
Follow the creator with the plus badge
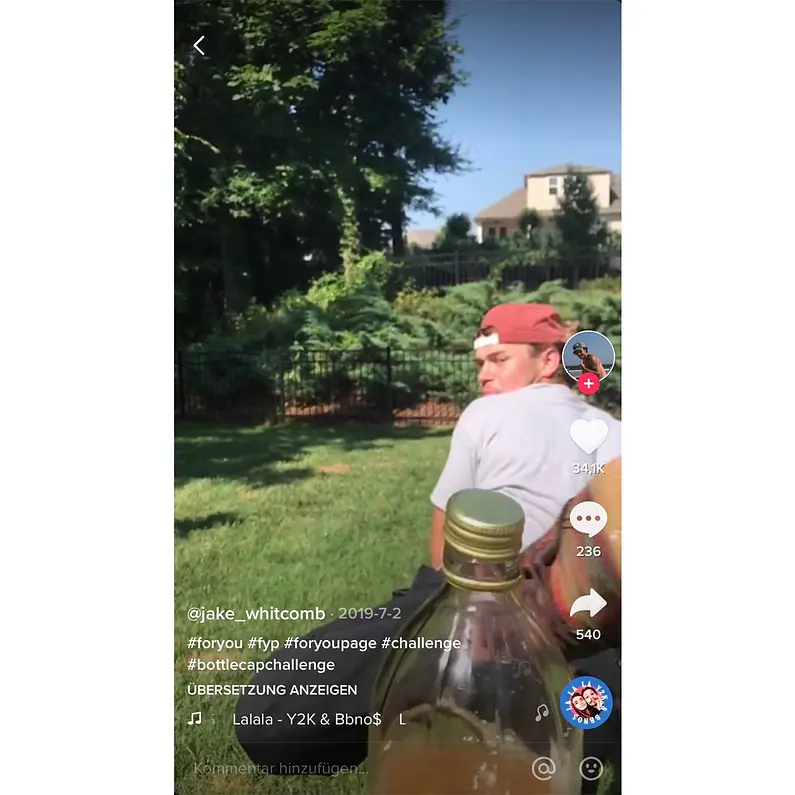click(x=588, y=383)
